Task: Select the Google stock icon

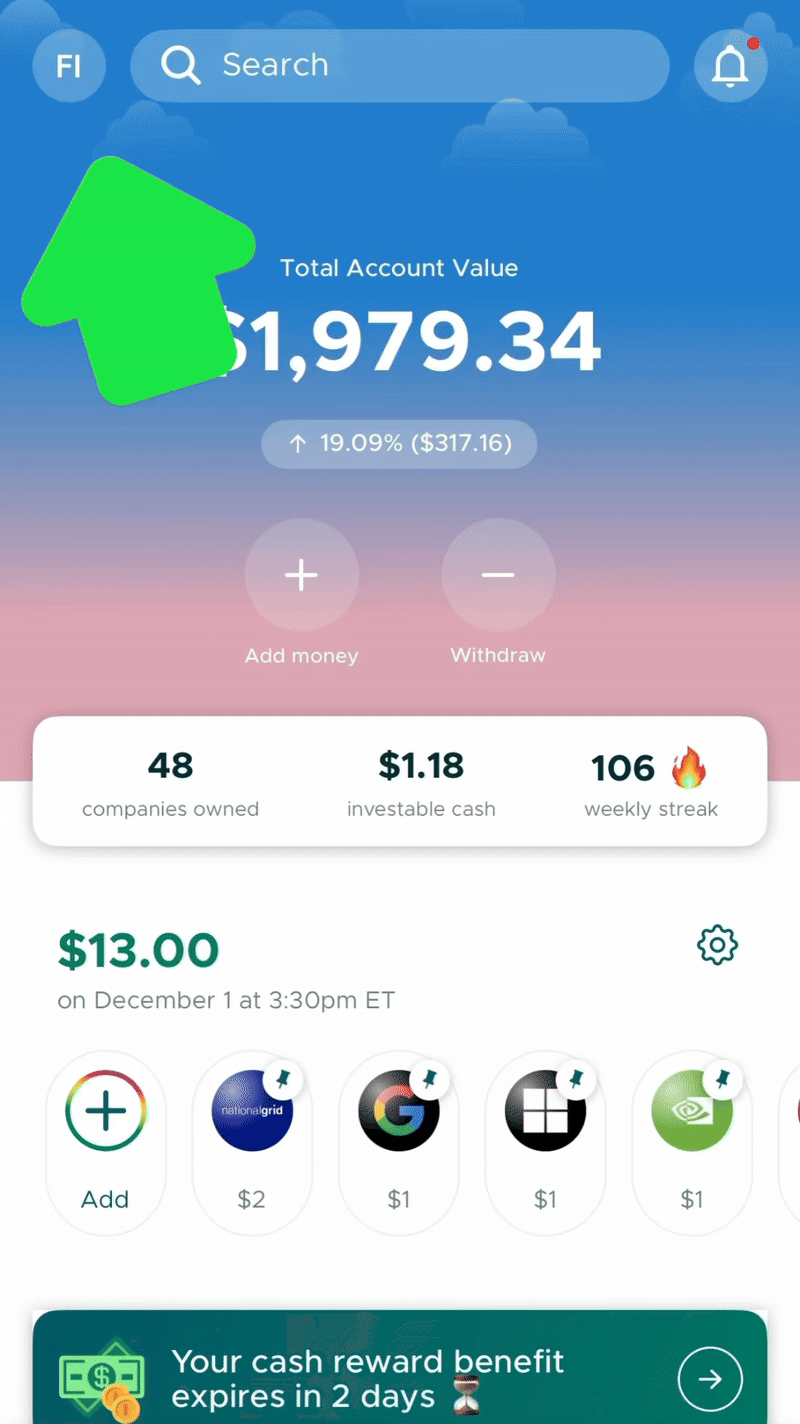Action: pyautogui.click(x=399, y=1110)
